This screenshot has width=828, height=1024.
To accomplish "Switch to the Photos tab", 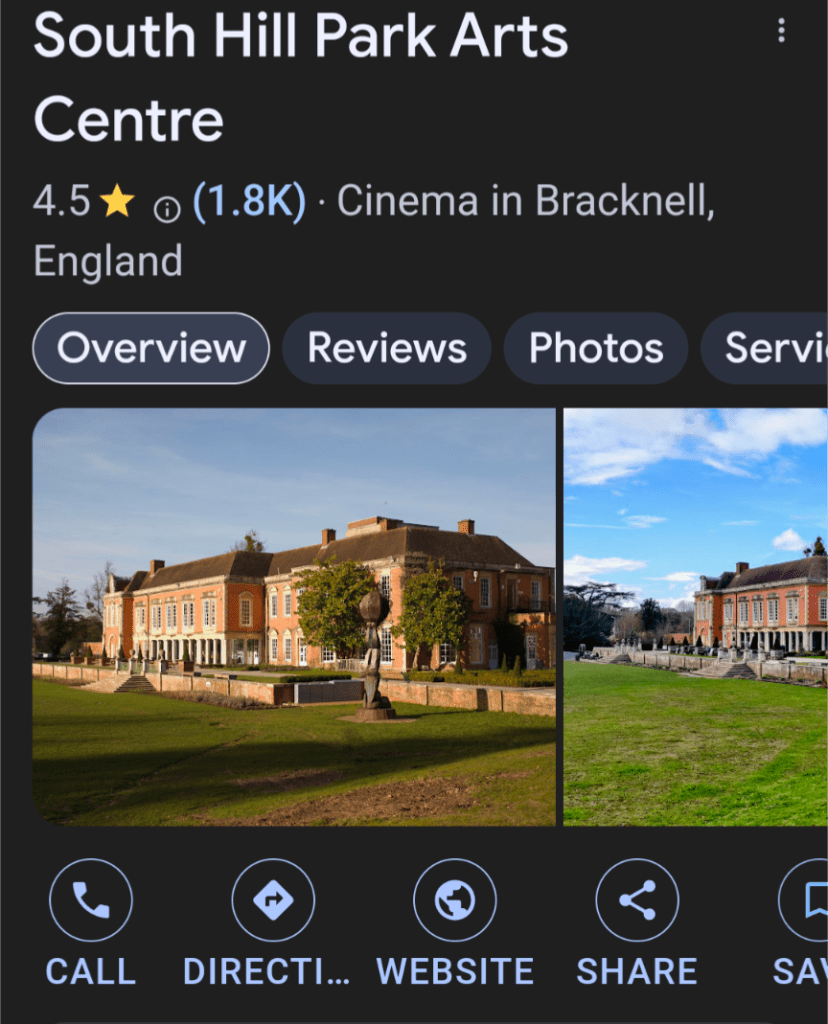I will (595, 348).
